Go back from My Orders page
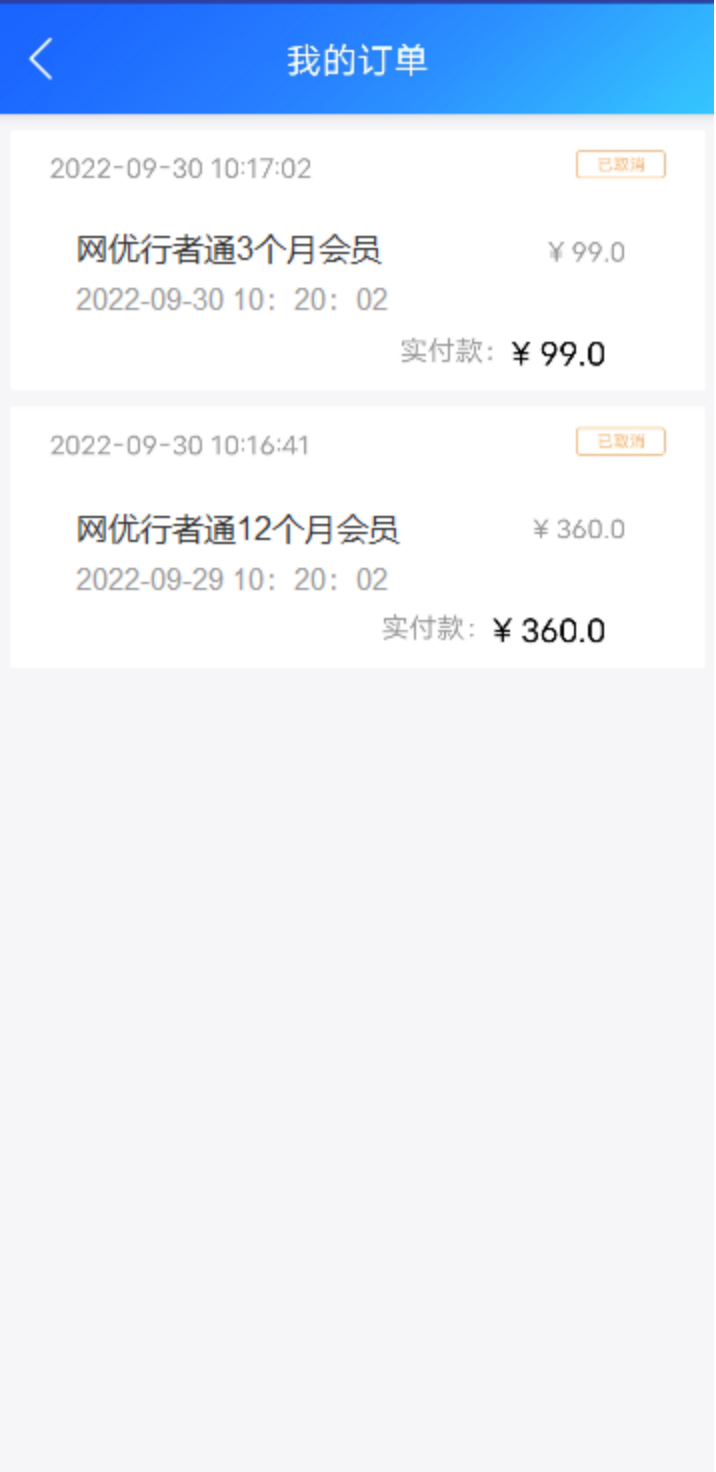This screenshot has width=716, height=1472. point(41,60)
